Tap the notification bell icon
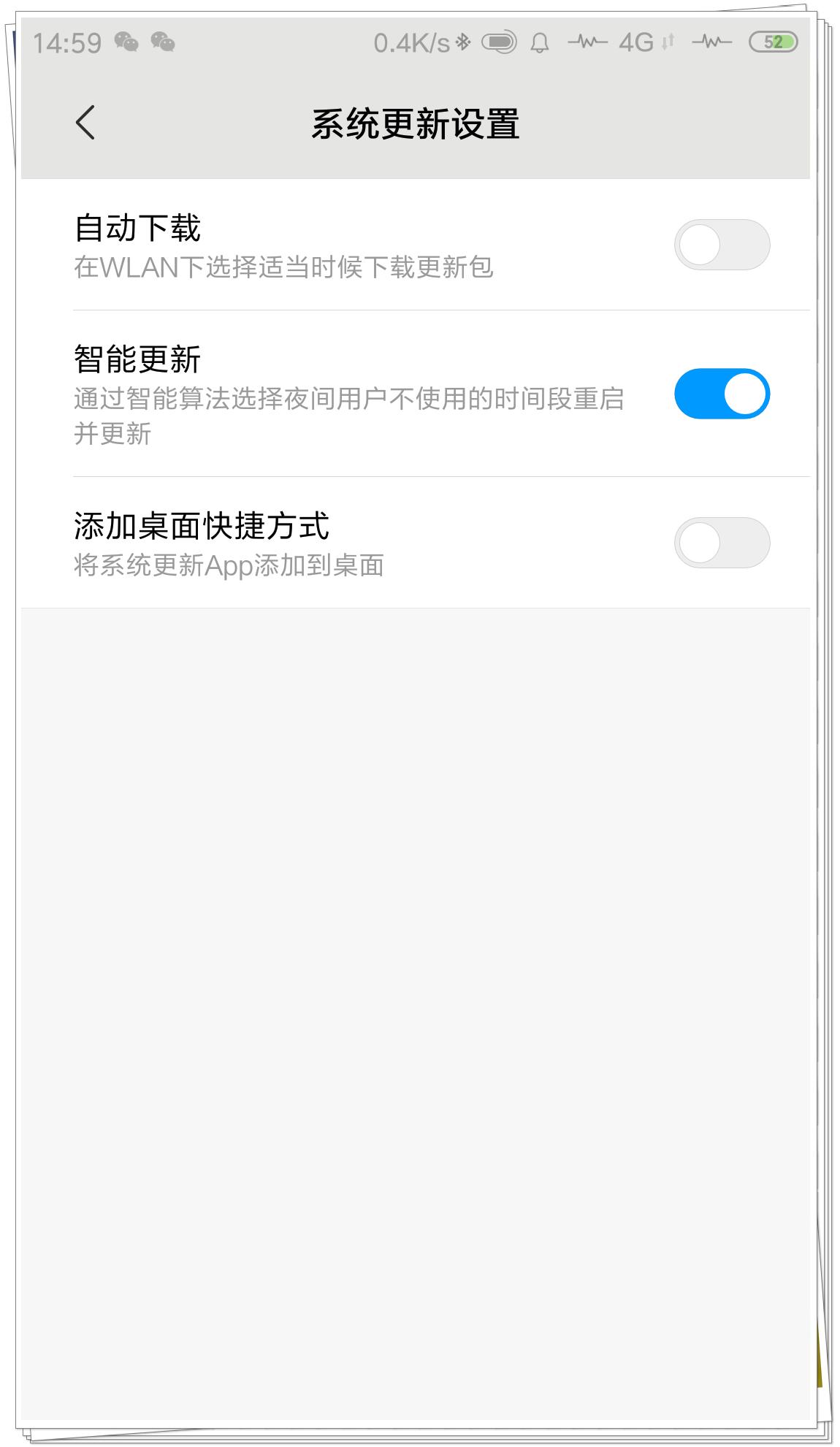 (541, 44)
